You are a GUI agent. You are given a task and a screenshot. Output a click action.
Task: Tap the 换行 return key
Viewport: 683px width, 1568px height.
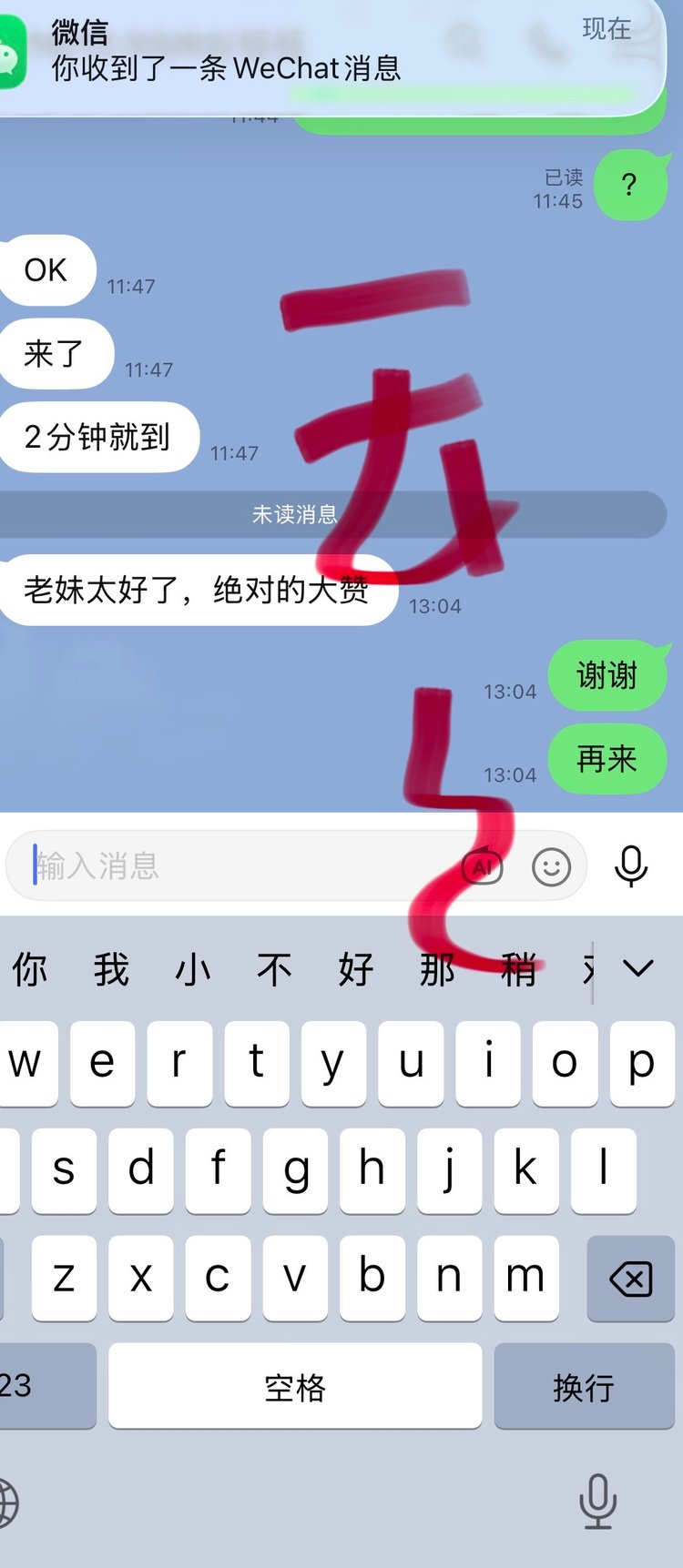(583, 1387)
